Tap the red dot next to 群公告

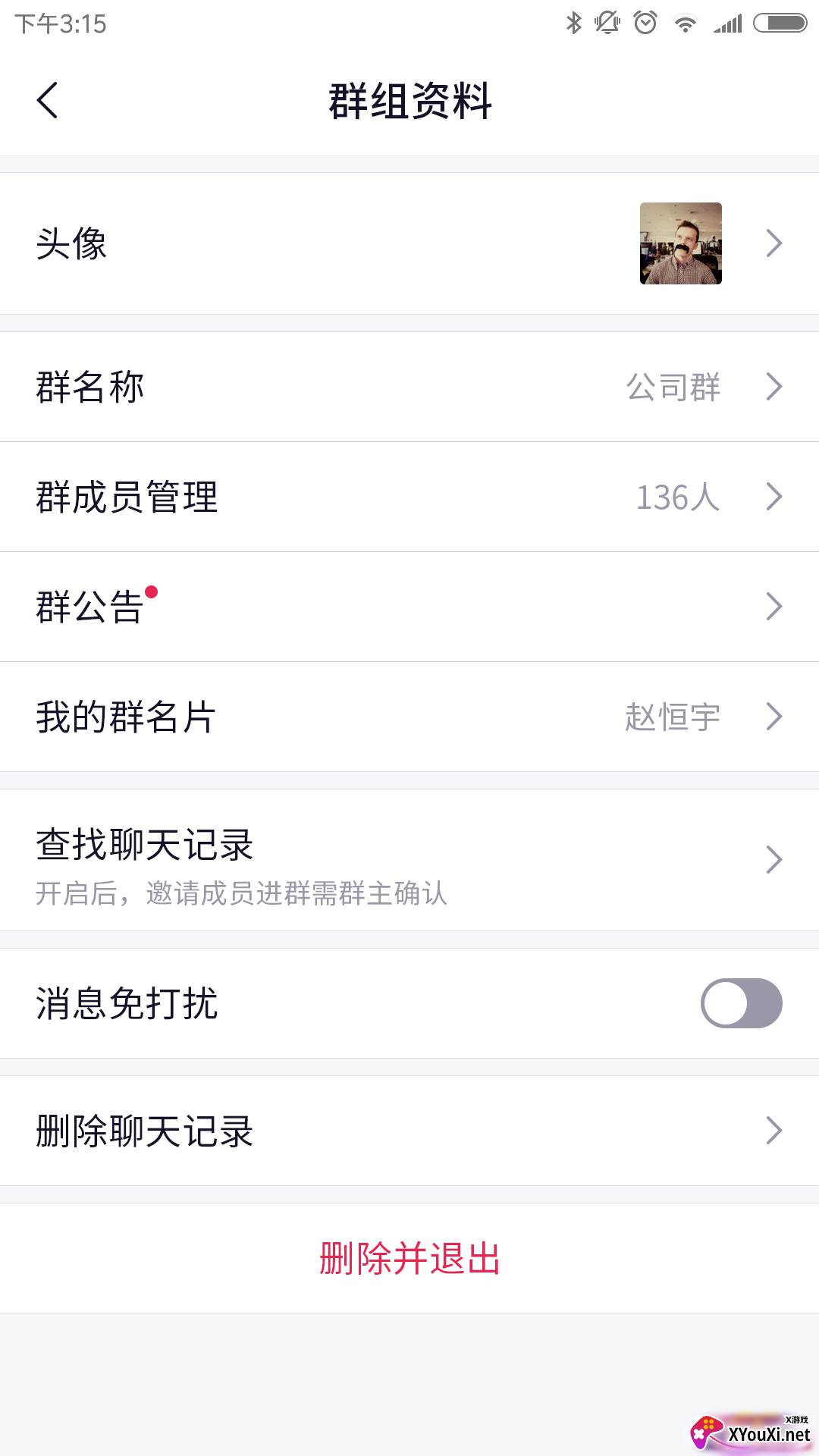(154, 591)
